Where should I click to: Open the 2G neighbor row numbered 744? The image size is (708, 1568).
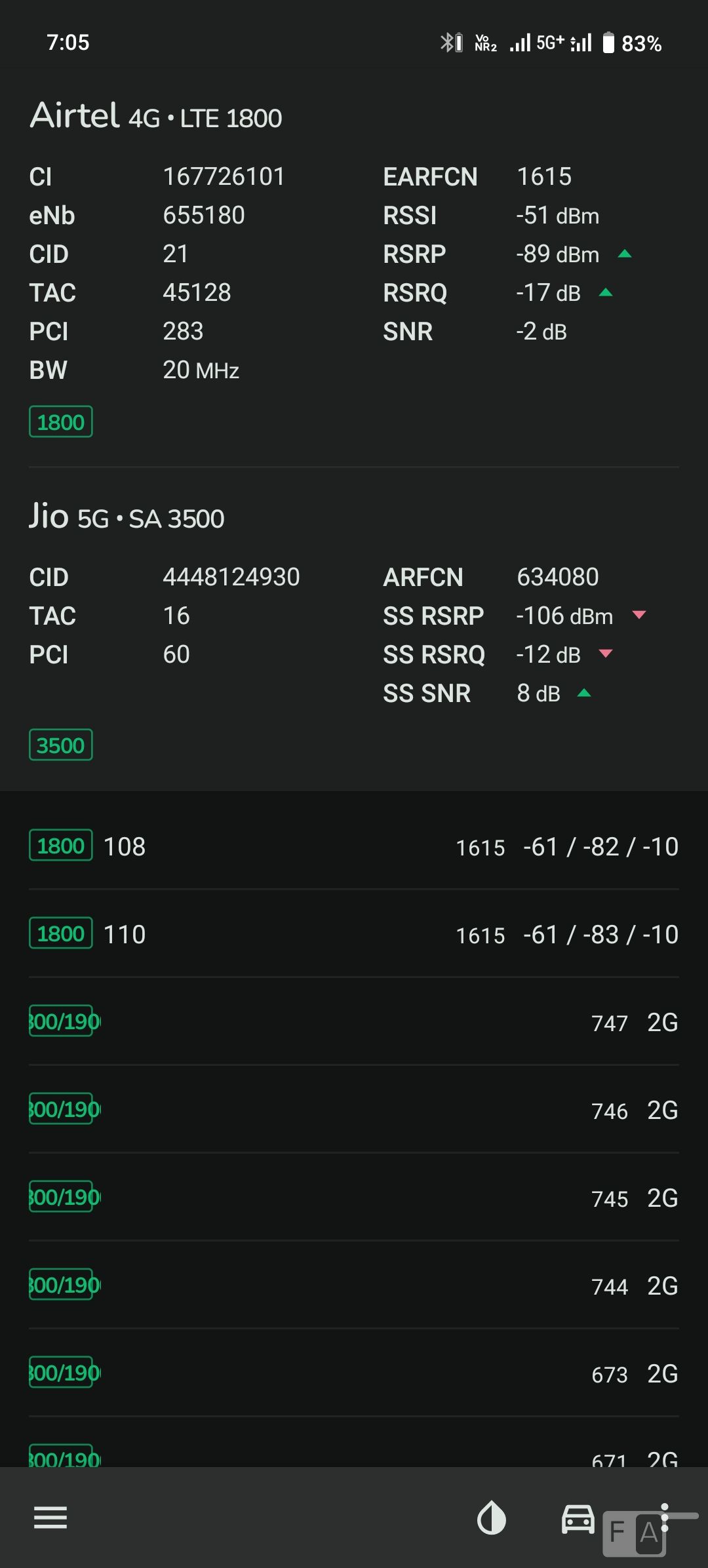click(x=354, y=1285)
